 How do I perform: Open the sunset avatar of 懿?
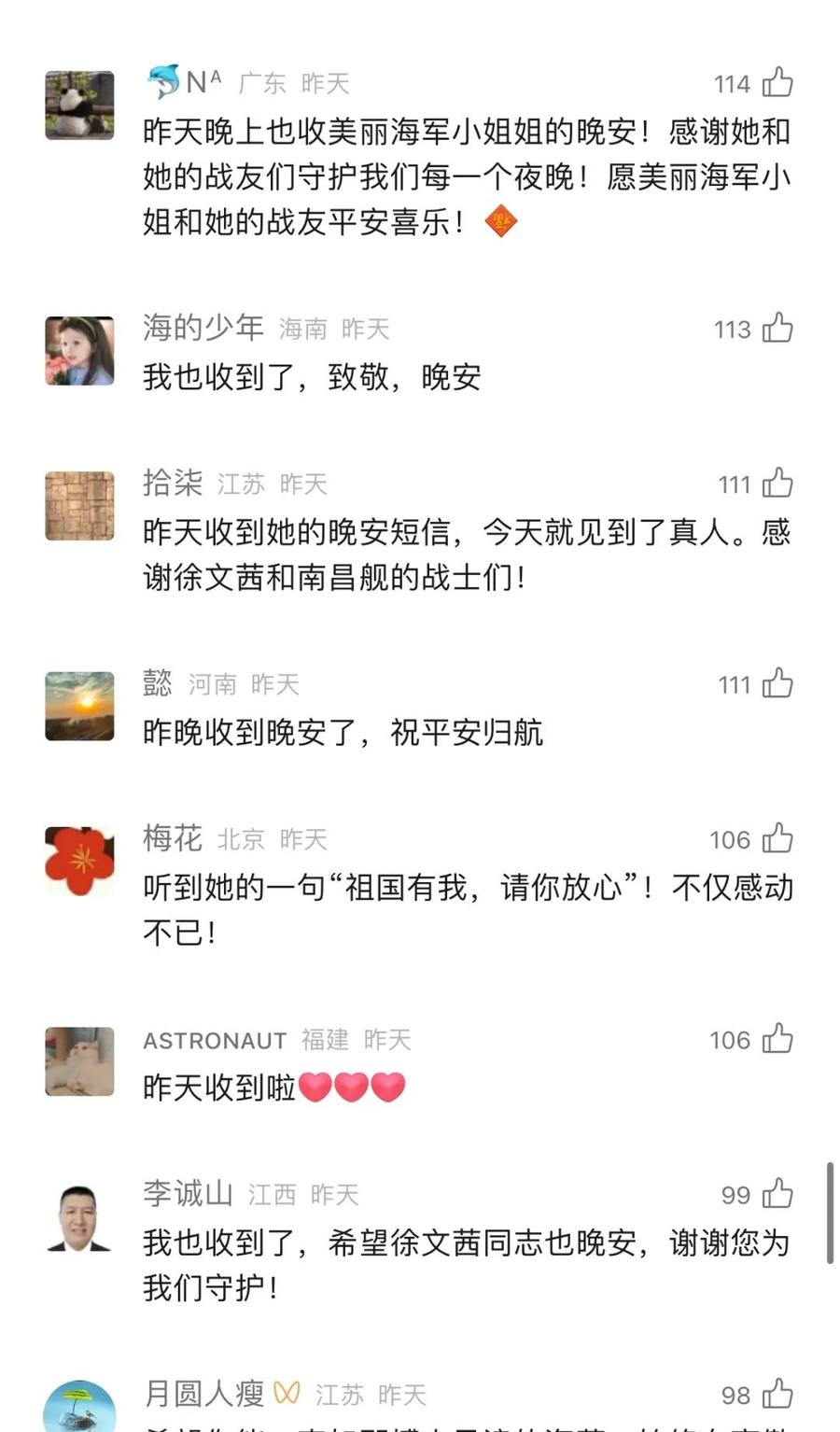80,706
